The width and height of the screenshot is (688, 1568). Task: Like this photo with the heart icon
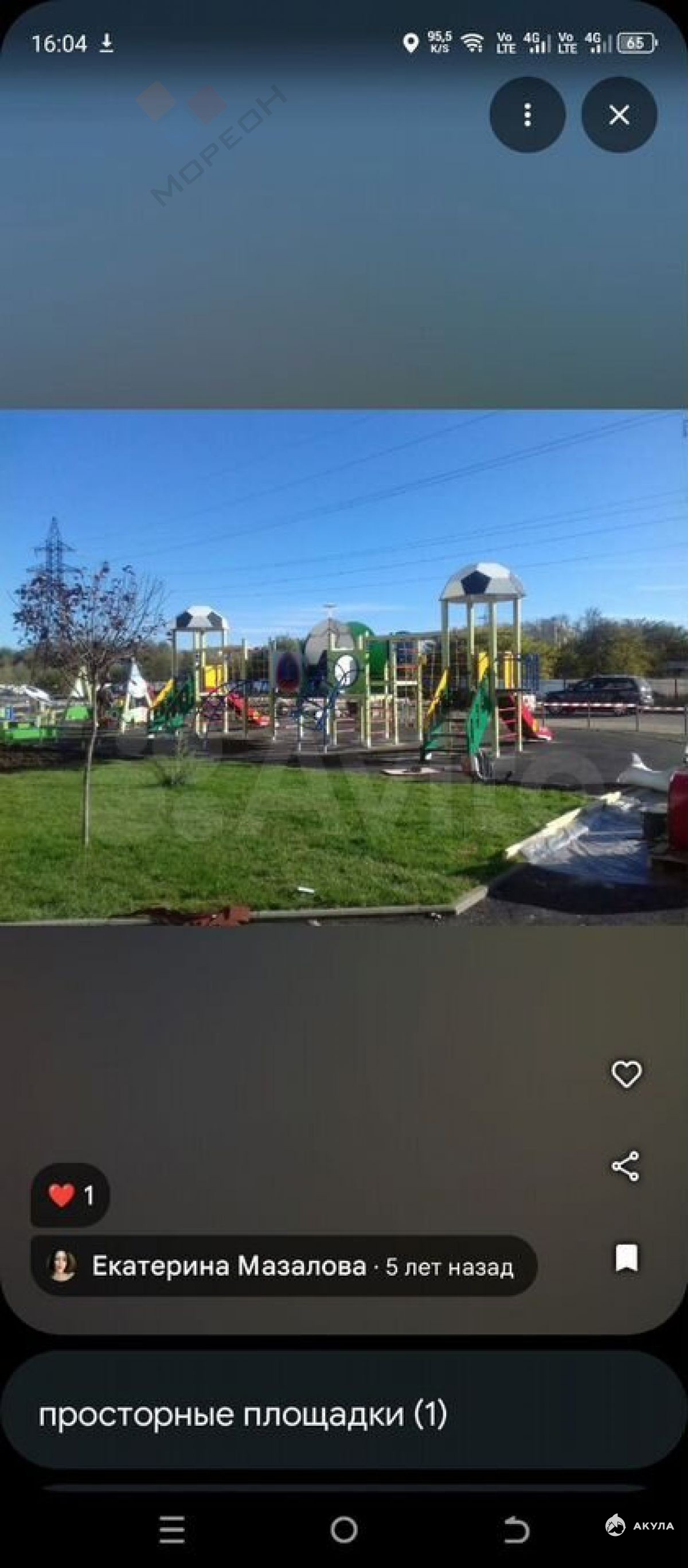(626, 1074)
